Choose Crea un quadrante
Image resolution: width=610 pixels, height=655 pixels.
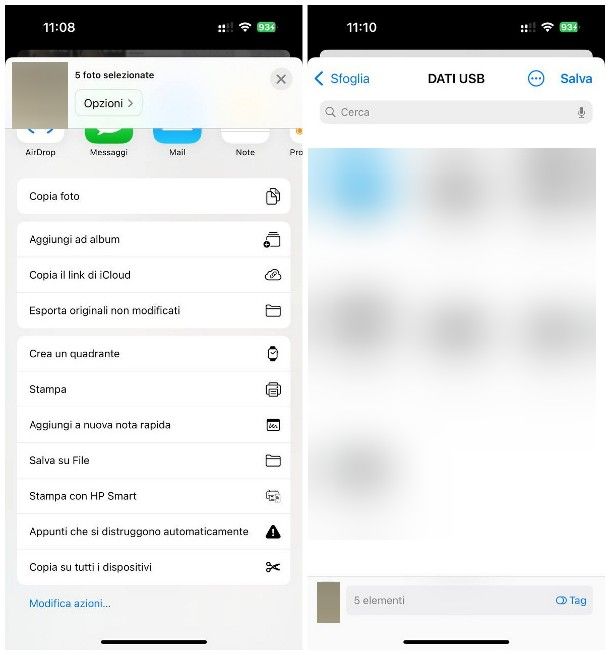(x=153, y=354)
